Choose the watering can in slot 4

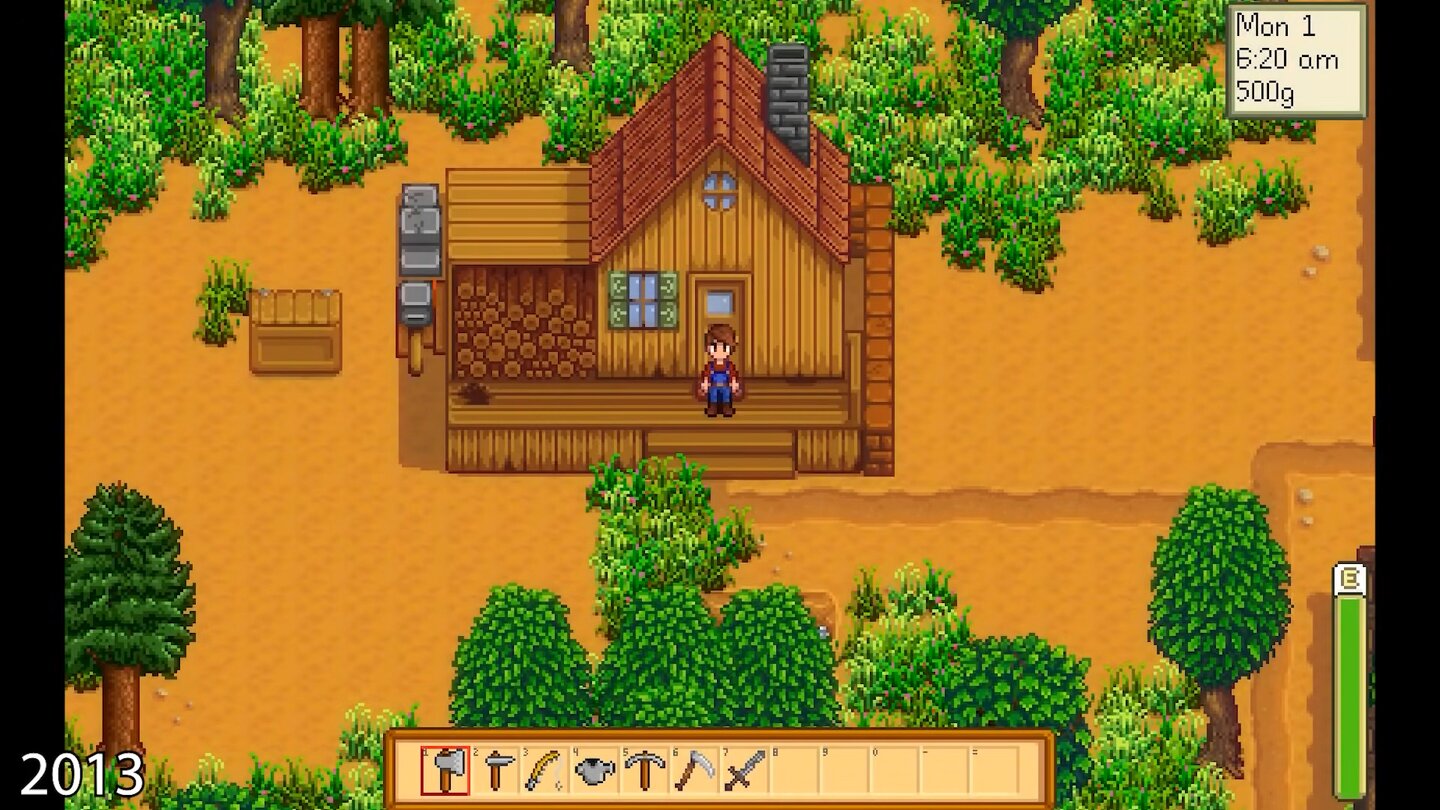tap(595, 770)
